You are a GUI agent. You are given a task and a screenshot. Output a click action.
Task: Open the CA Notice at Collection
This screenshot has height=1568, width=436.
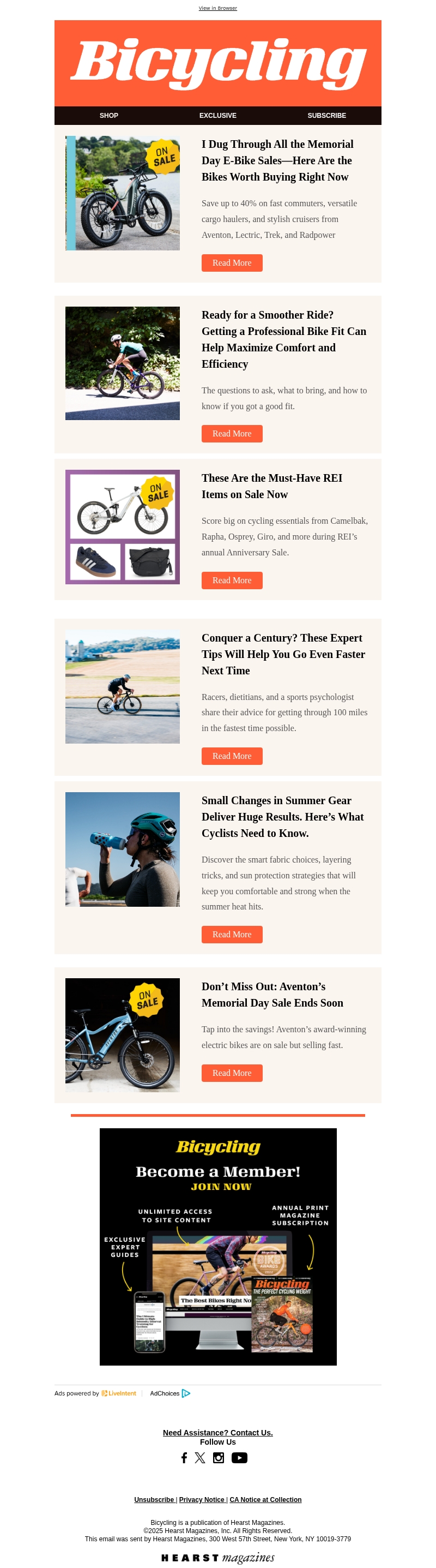click(265, 1500)
